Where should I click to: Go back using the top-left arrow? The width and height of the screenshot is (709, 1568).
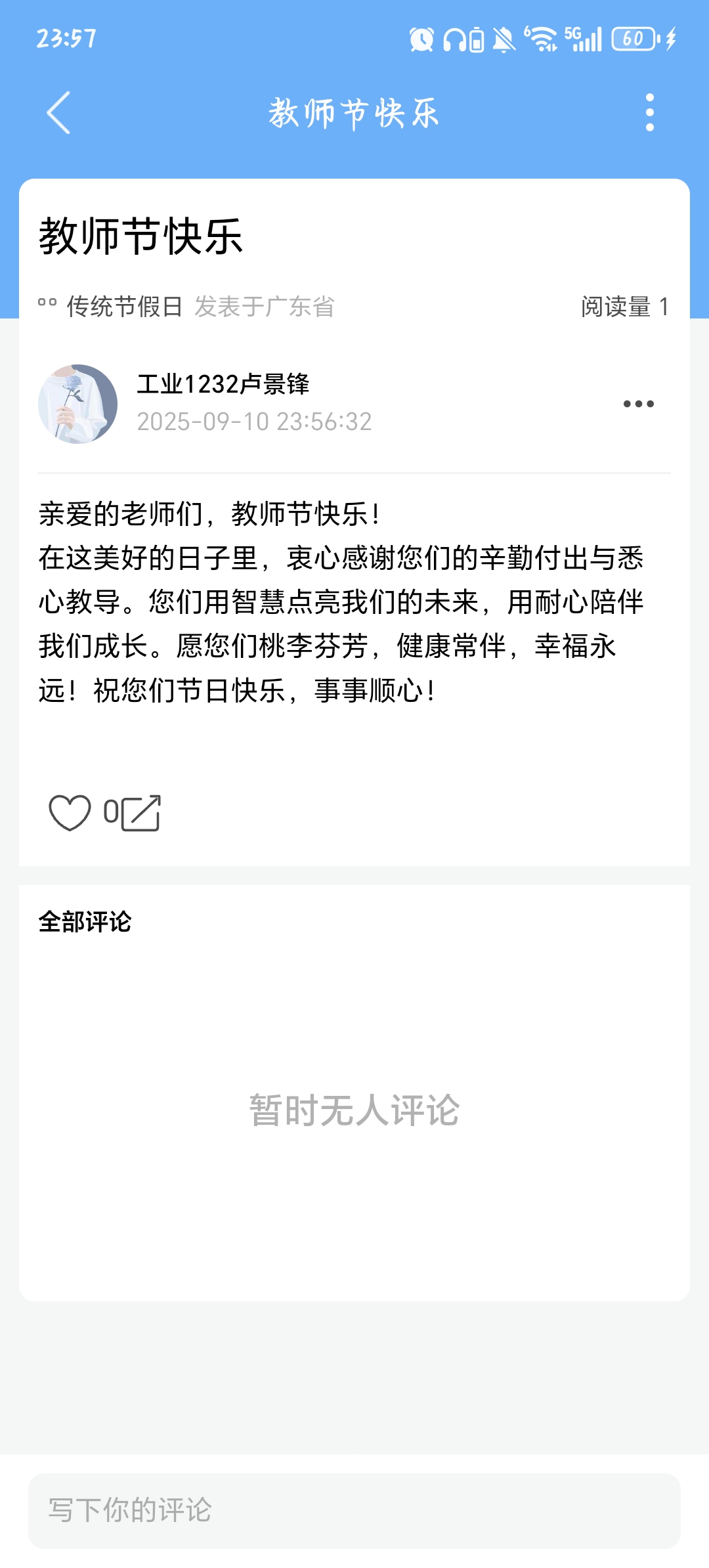click(59, 113)
